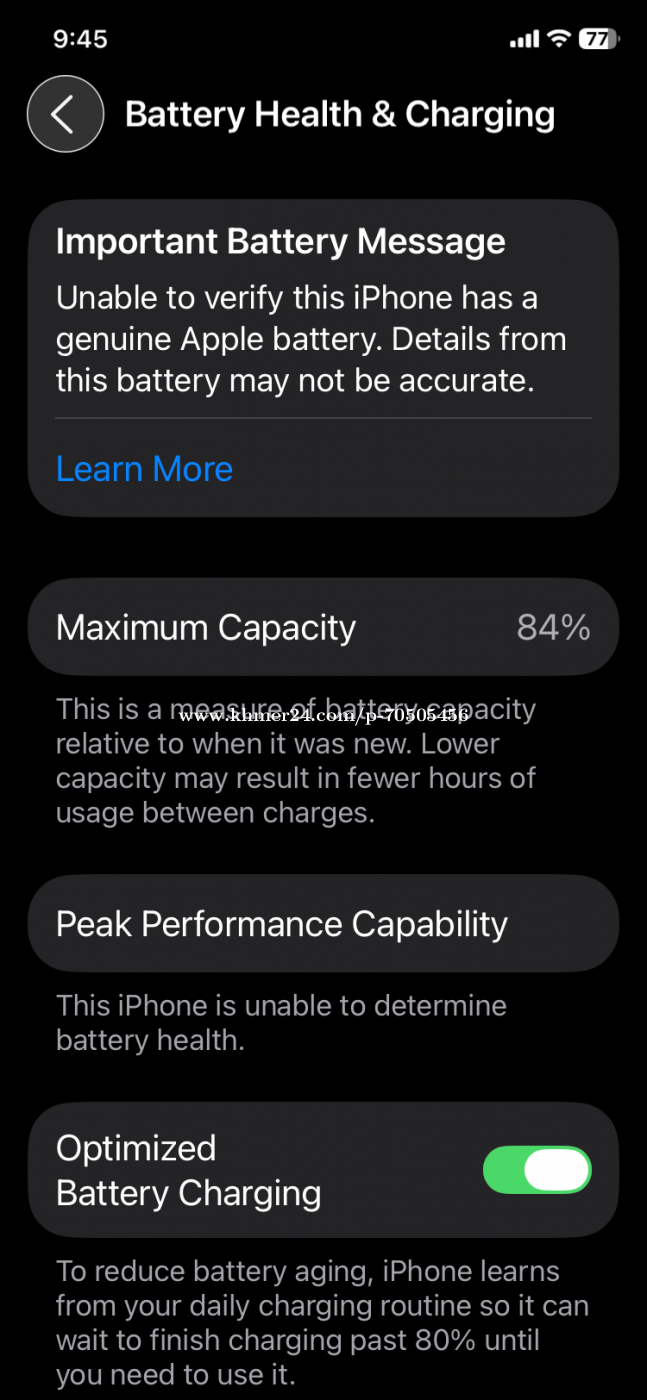Screen dimensions: 647x1400
Task: Turn off Optimized Battery Charging
Action: coord(537,1170)
